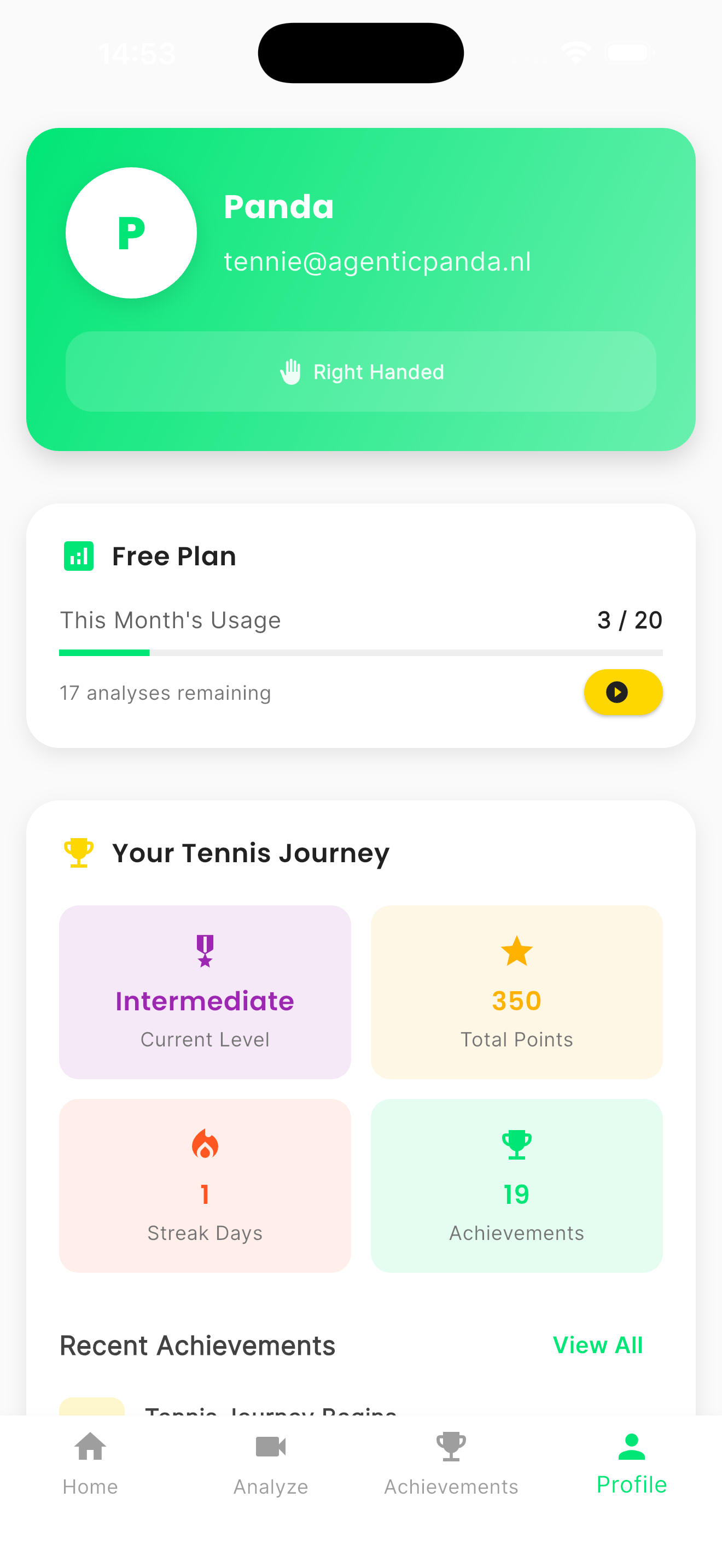
Task: Open the Achievements tab
Action: [x=451, y=1464]
